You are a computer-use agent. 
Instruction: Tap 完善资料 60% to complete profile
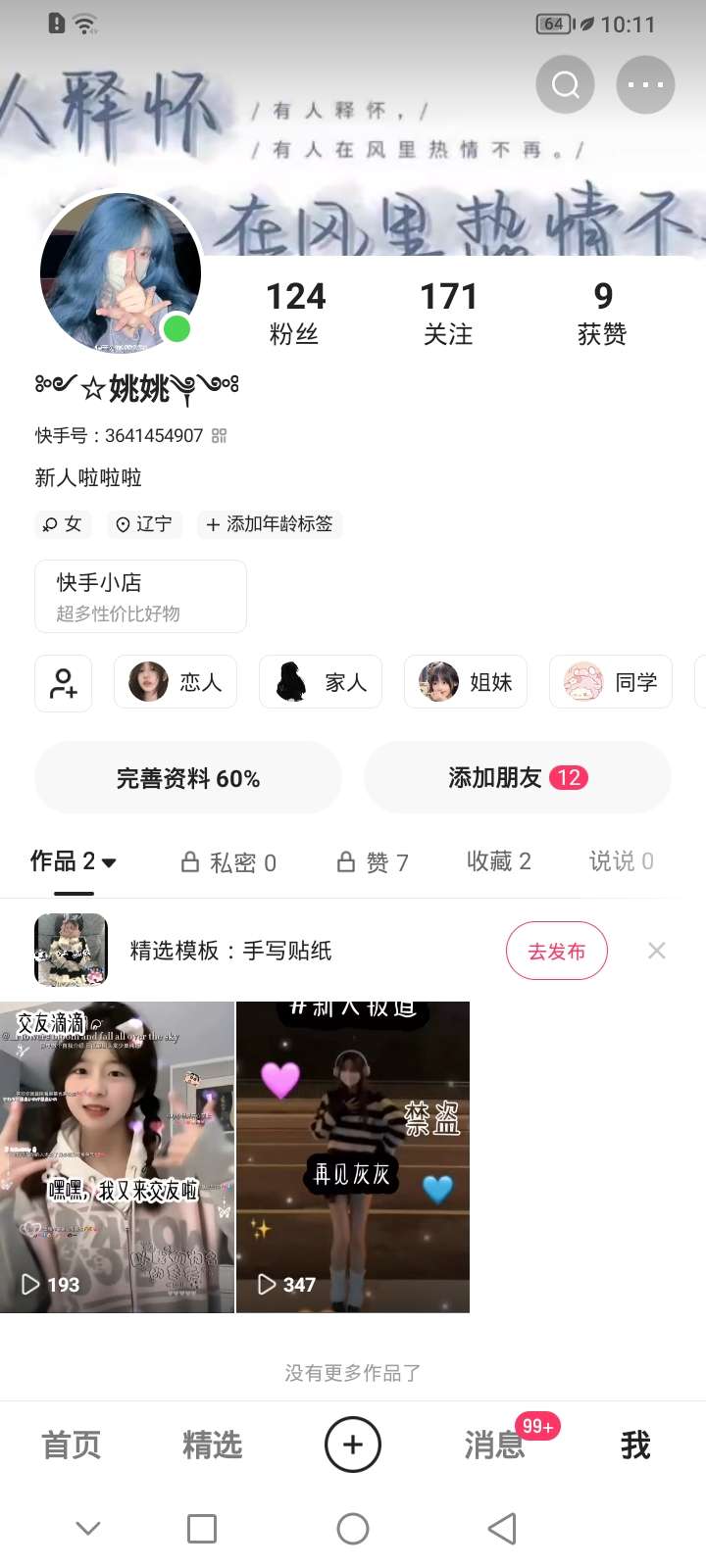pyautogui.click(x=188, y=778)
